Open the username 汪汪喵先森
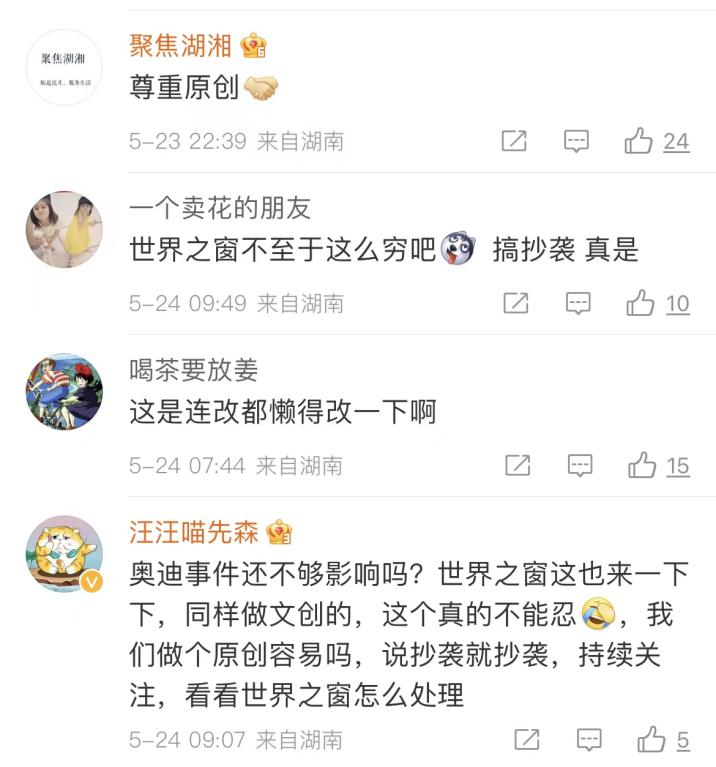This screenshot has height=767, width=716. click(194, 531)
